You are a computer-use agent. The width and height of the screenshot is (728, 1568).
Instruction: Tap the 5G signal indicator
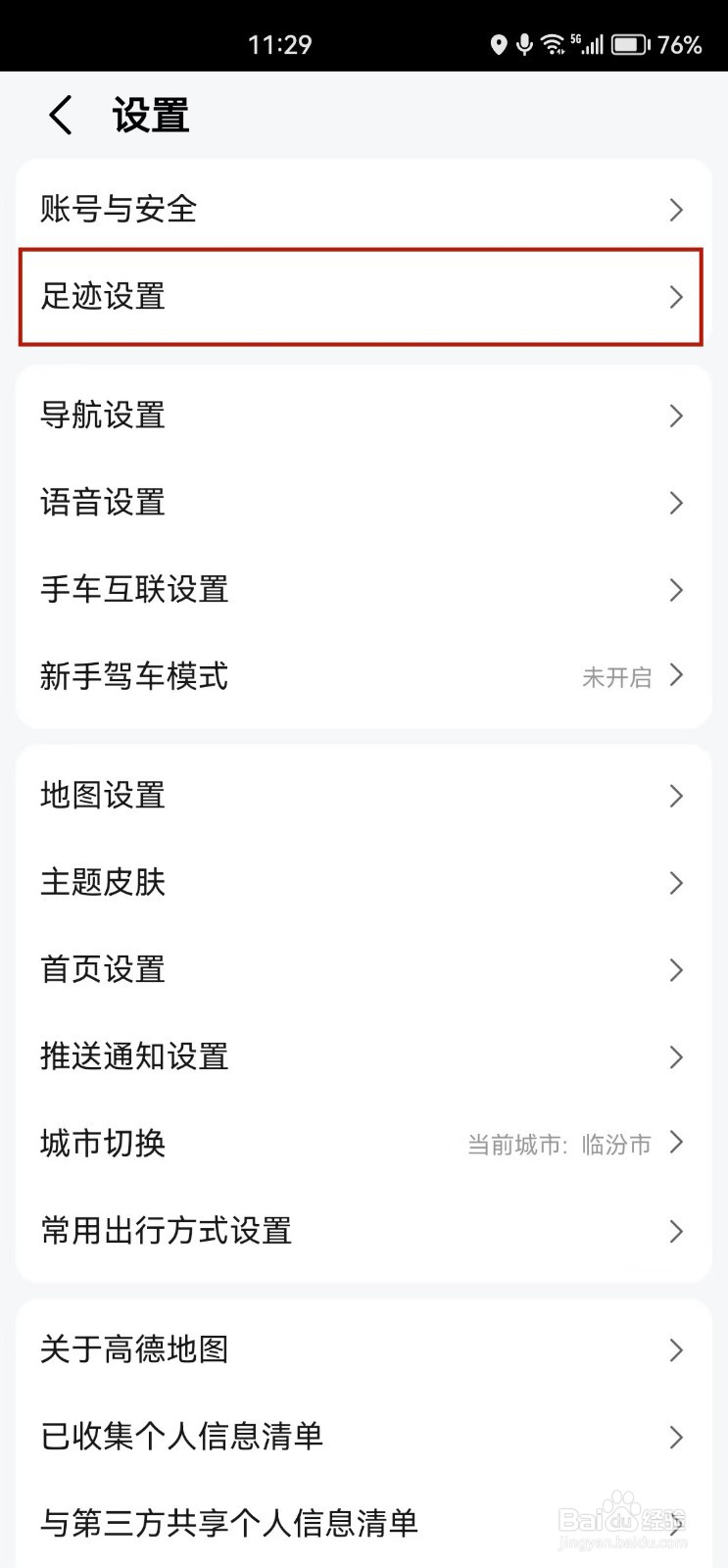[x=586, y=44]
